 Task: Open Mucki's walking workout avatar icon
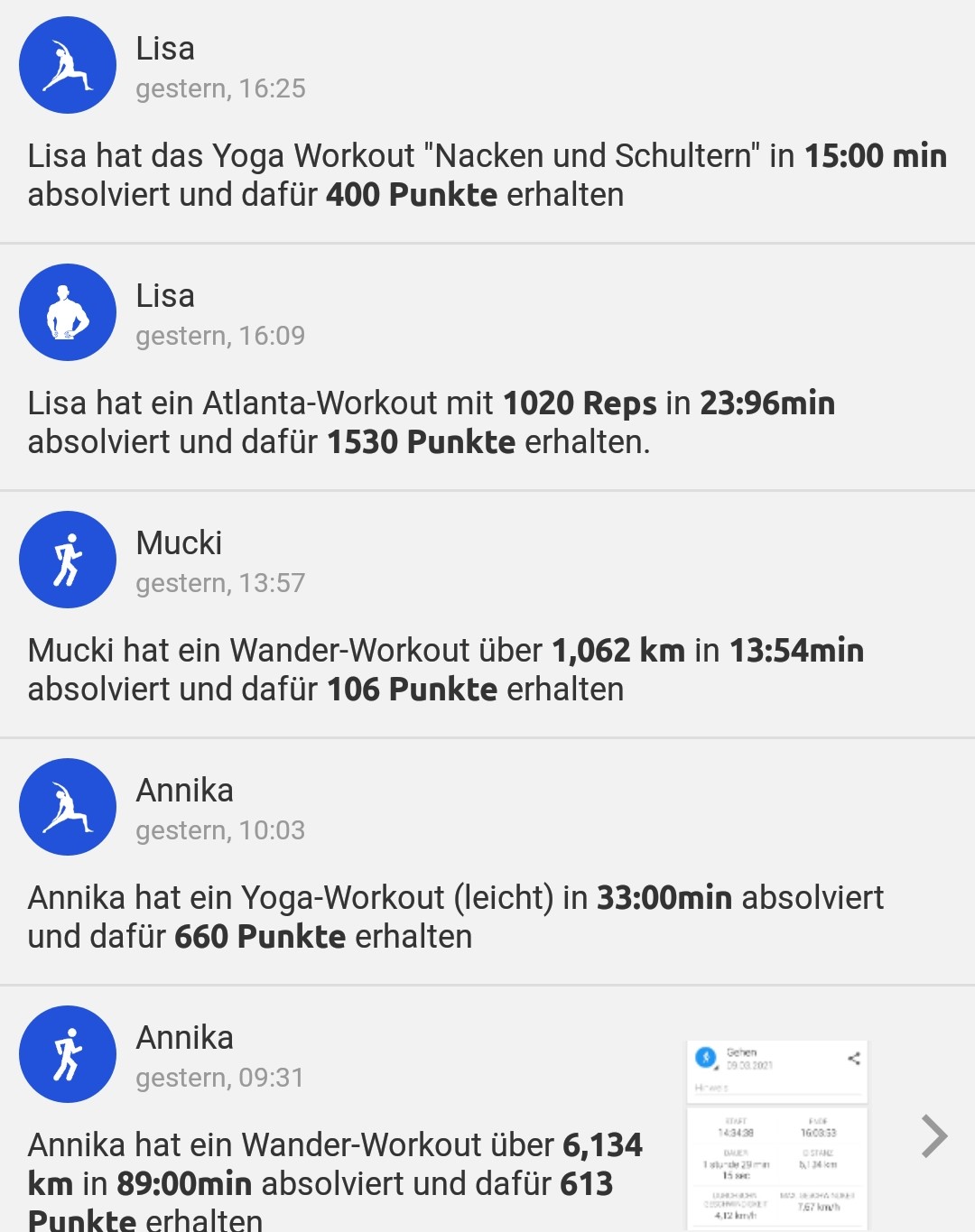pyautogui.click(x=68, y=560)
